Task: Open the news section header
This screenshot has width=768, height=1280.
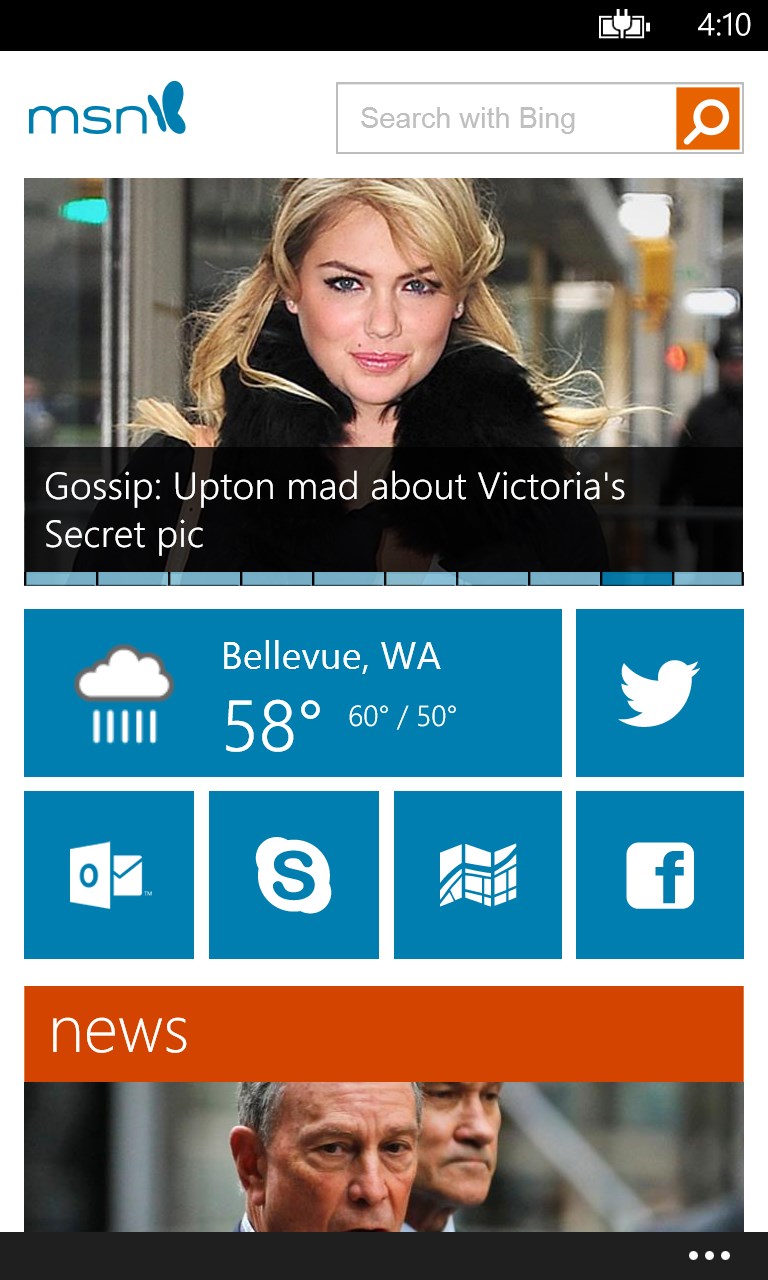Action: (383, 1033)
